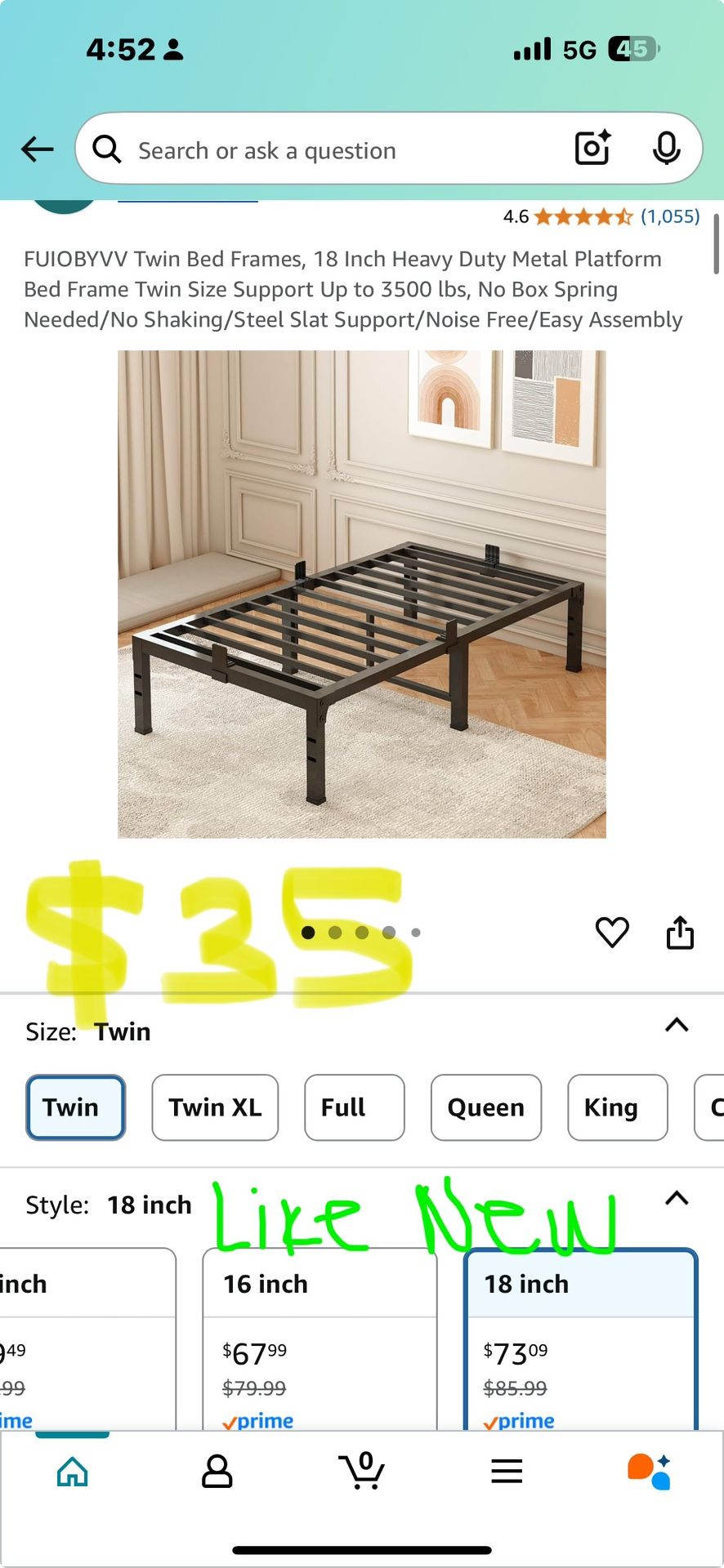Open the camera visual search

[x=592, y=149]
